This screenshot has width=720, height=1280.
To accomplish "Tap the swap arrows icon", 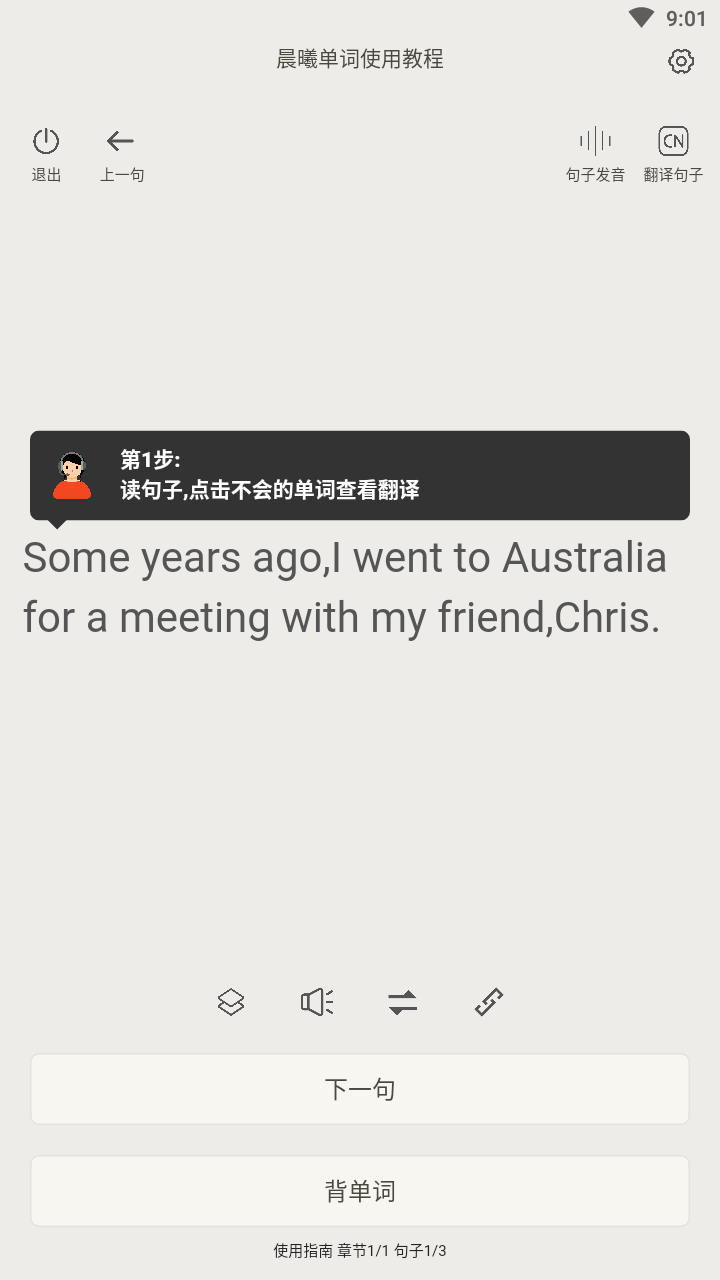I will coord(403,1002).
